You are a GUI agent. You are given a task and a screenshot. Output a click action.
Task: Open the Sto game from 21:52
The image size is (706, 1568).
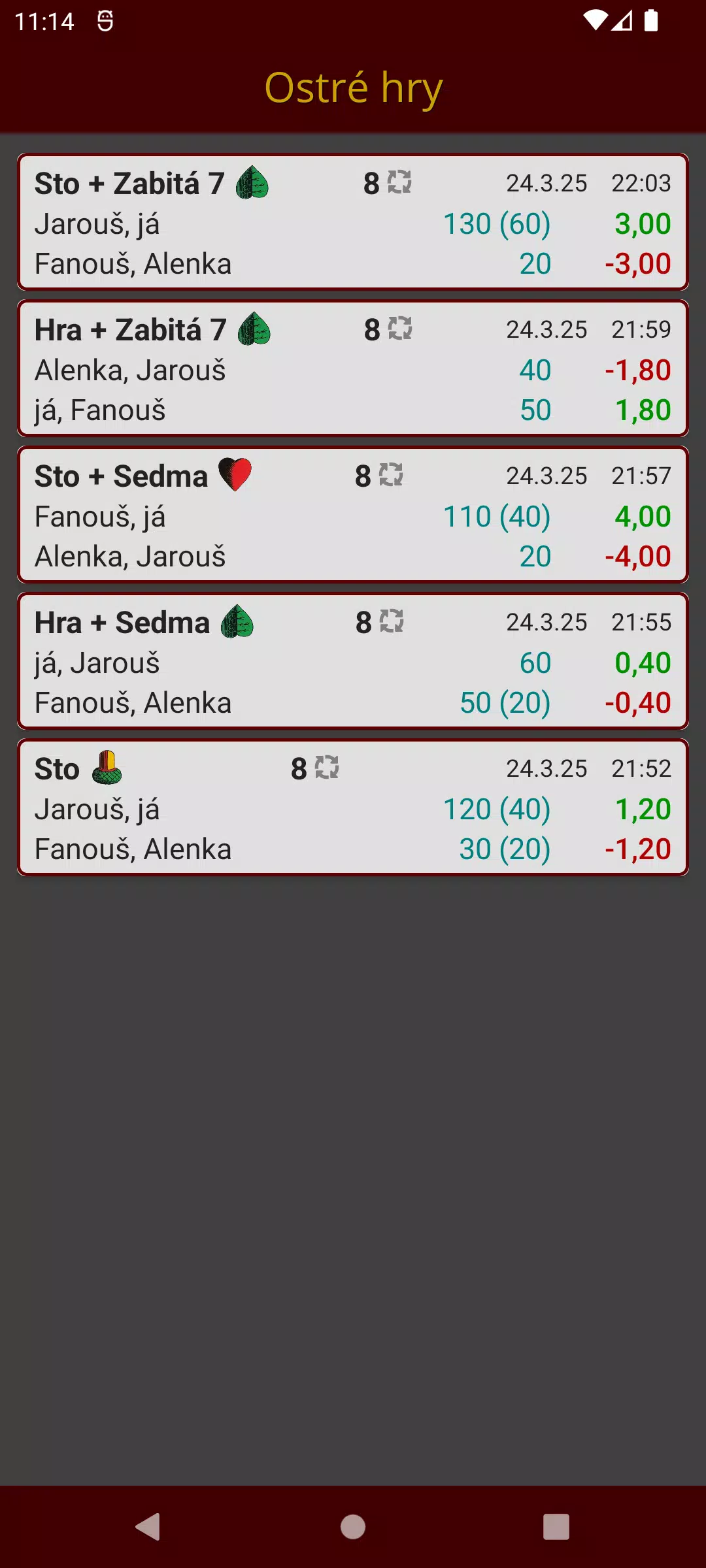tap(353, 808)
